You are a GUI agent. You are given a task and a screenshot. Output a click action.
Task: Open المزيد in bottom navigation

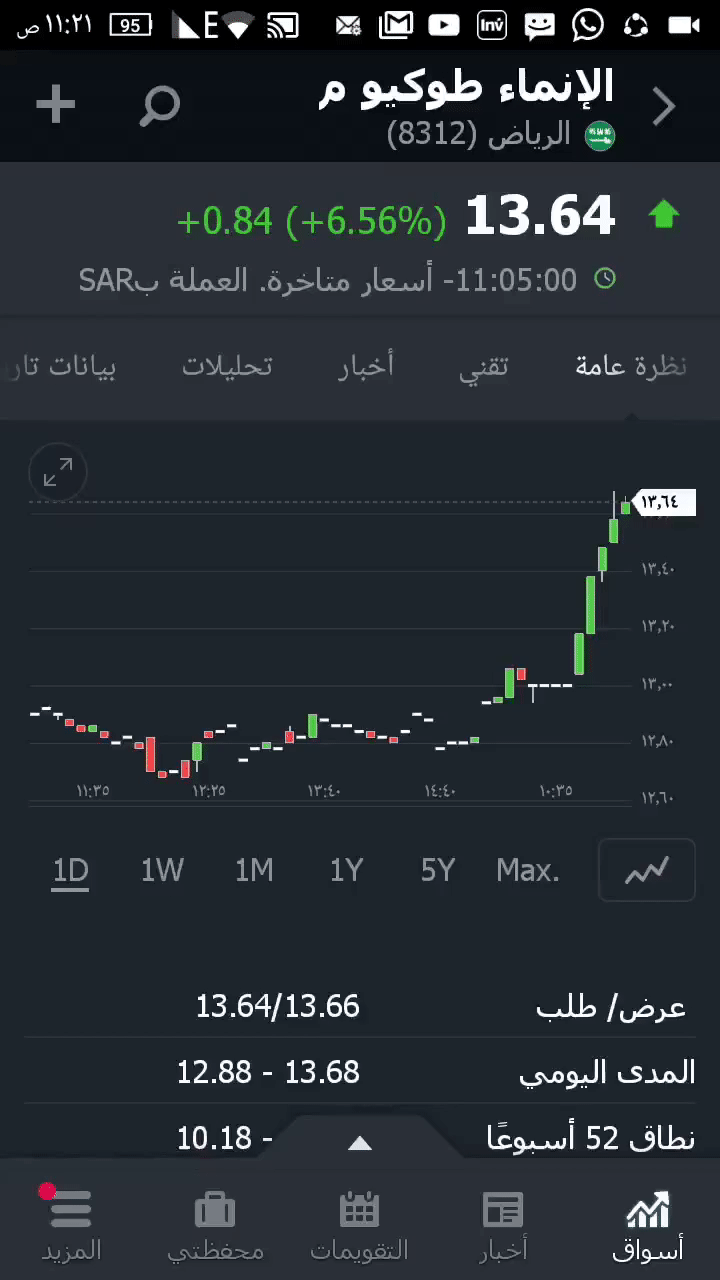coord(71,1225)
